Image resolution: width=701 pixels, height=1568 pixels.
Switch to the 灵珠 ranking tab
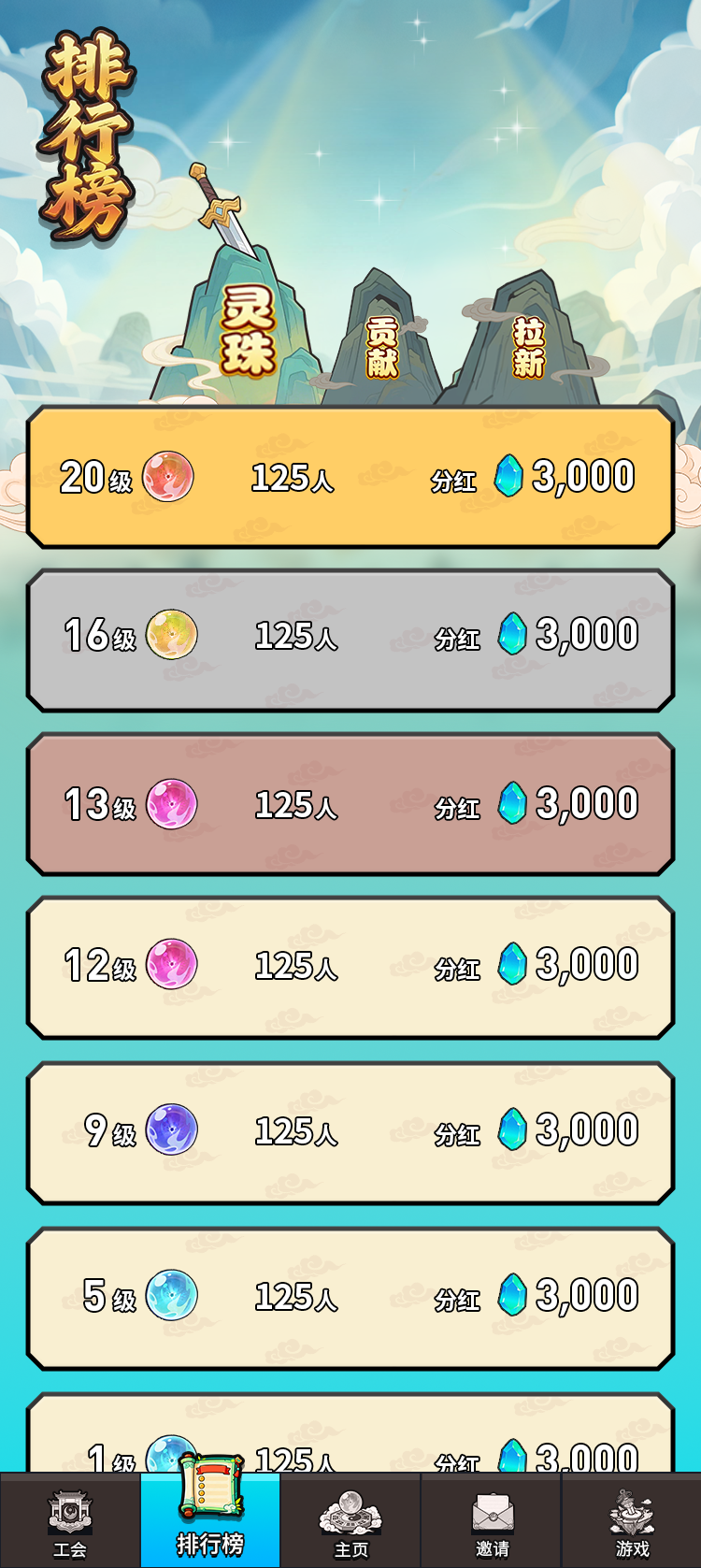click(x=248, y=332)
